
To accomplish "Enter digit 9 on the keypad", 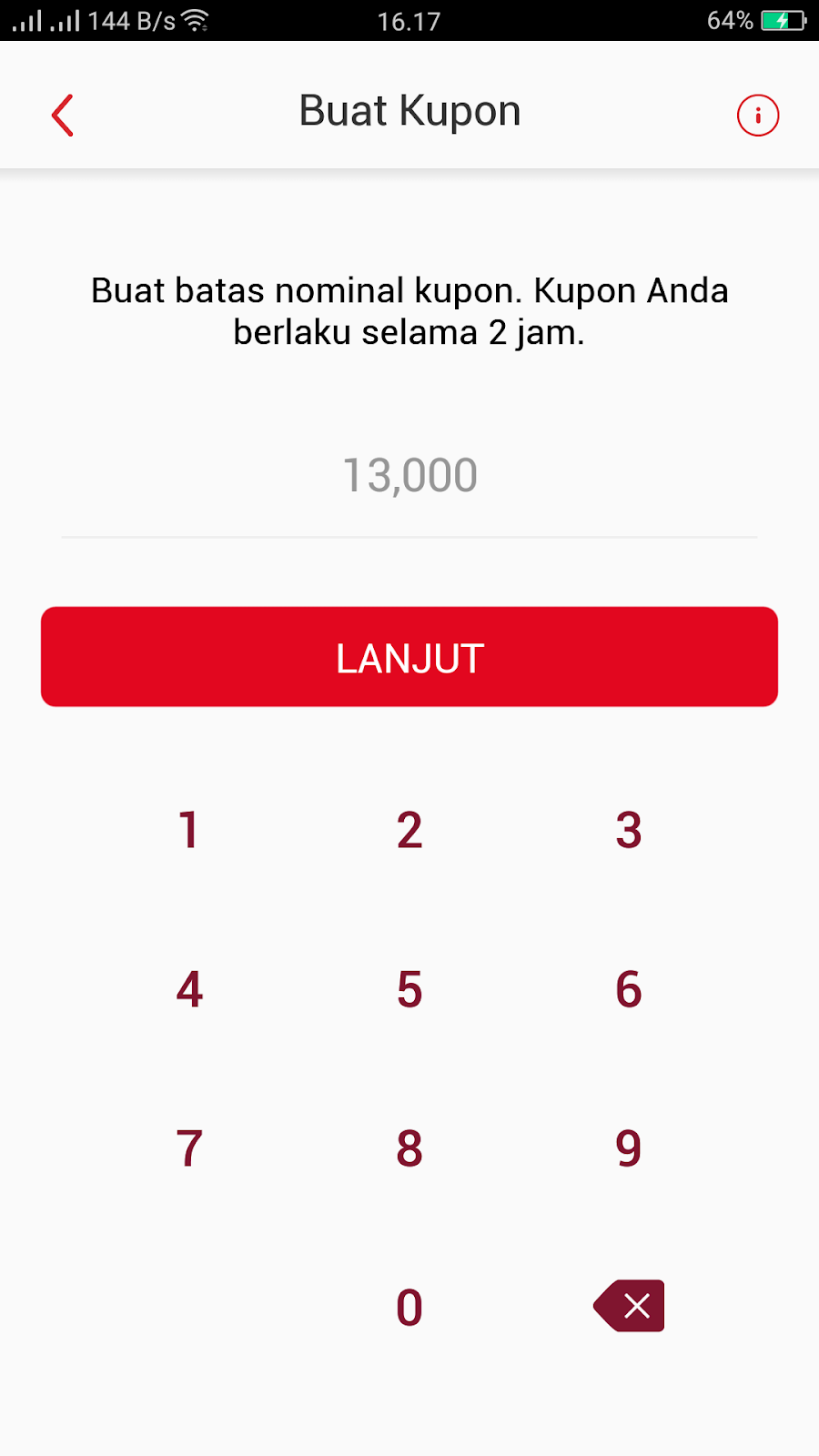I will pyautogui.click(x=629, y=1148).
